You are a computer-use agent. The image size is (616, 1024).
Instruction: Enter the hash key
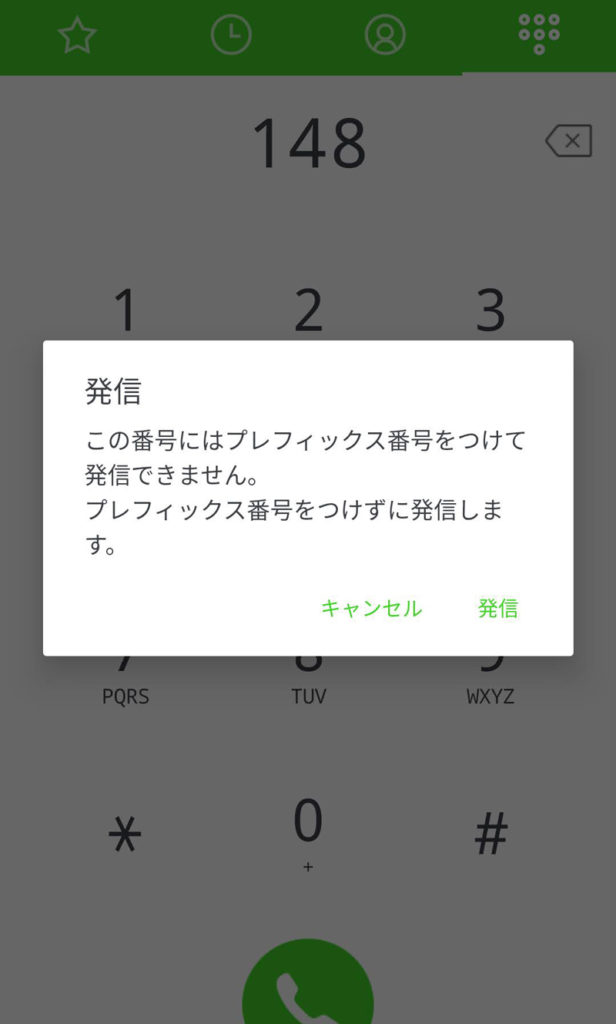[x=491, y=833]
